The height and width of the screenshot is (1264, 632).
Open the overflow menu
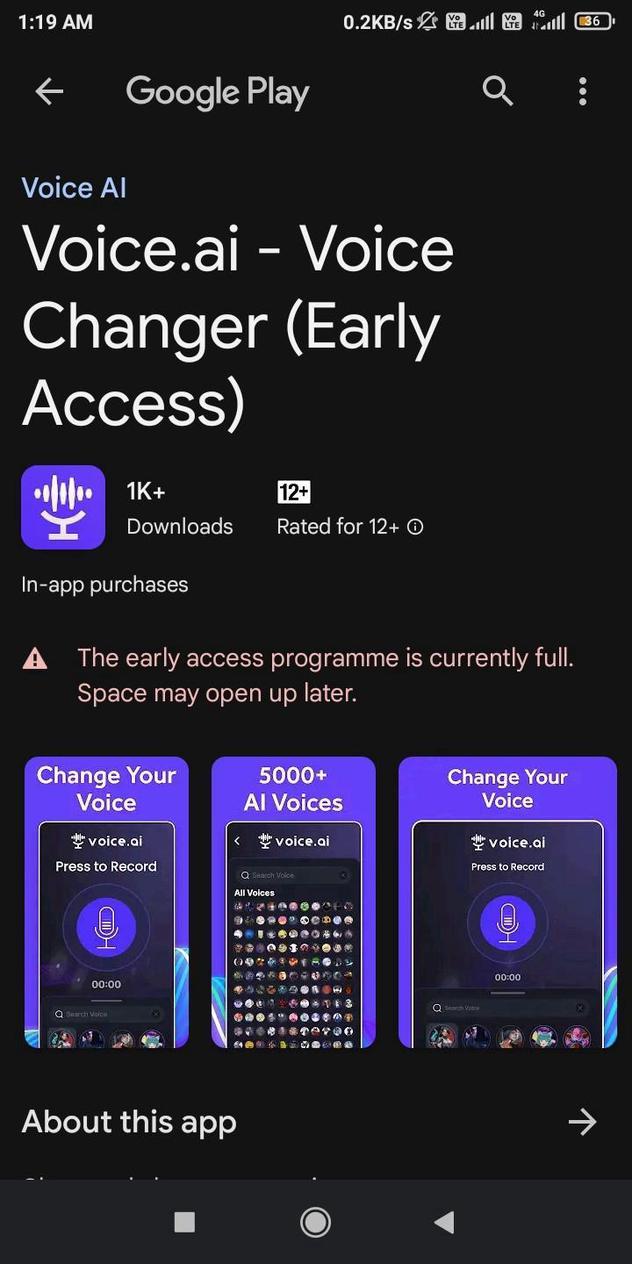582,92
